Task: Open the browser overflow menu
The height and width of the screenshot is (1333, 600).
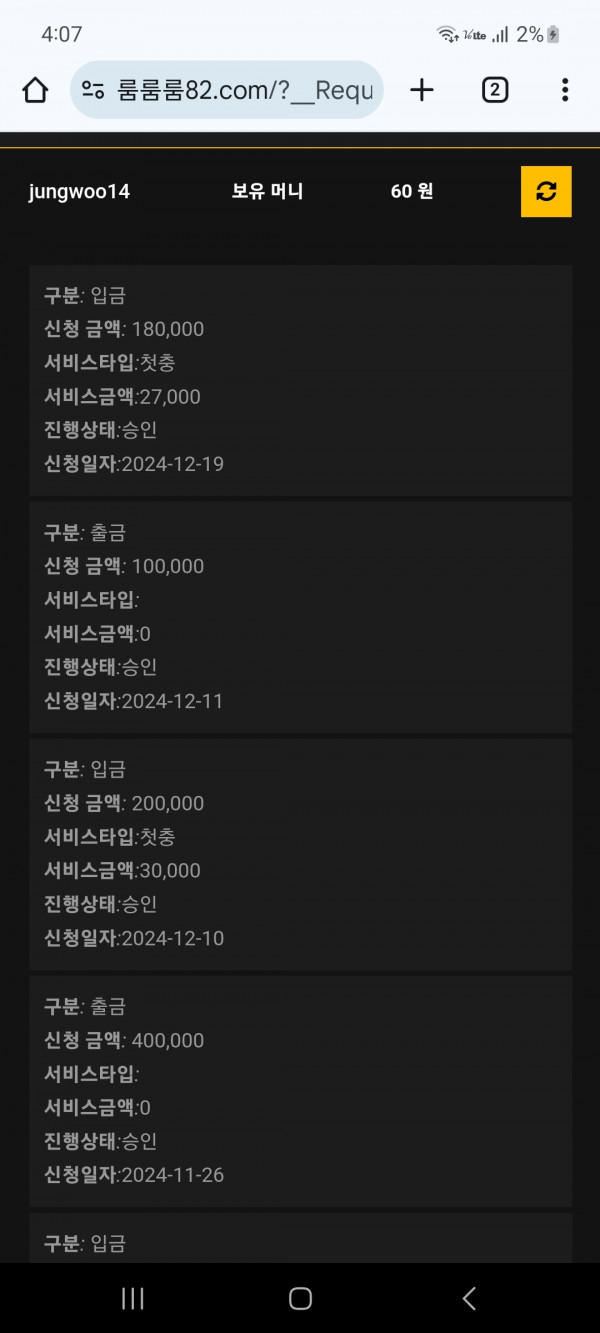Action: [565, 91]
